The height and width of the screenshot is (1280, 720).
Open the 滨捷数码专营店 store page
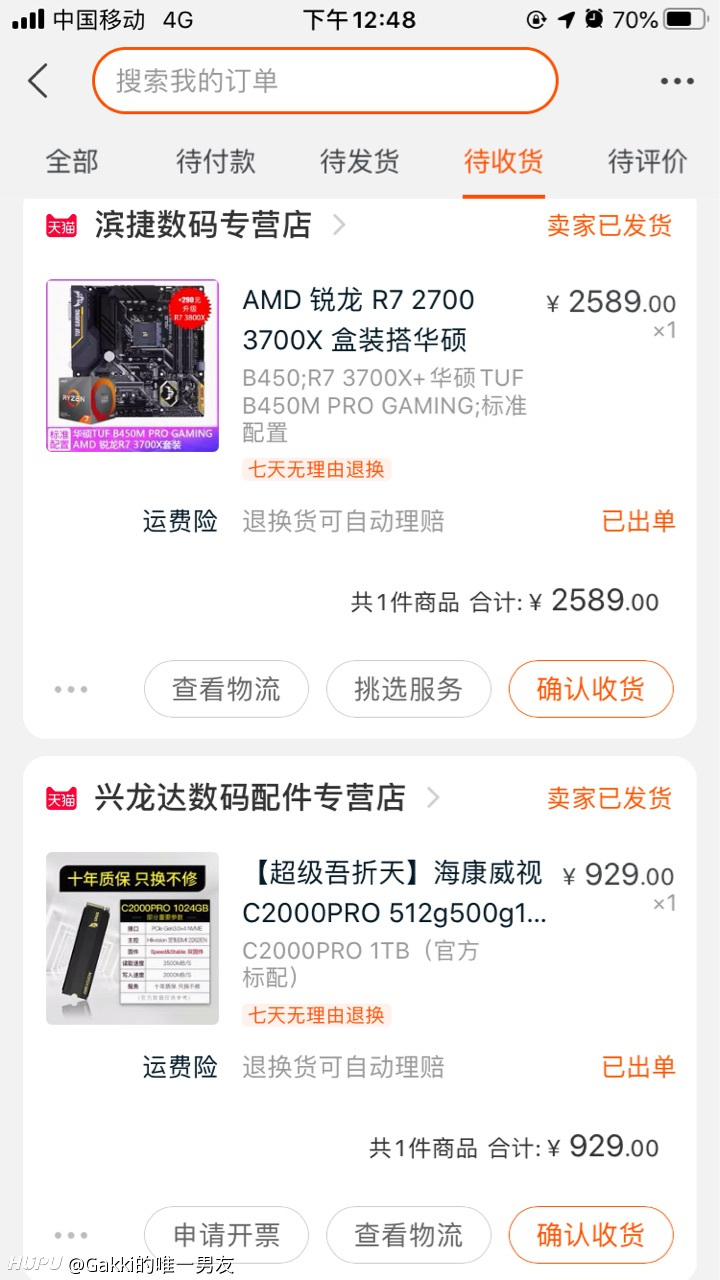203,225
